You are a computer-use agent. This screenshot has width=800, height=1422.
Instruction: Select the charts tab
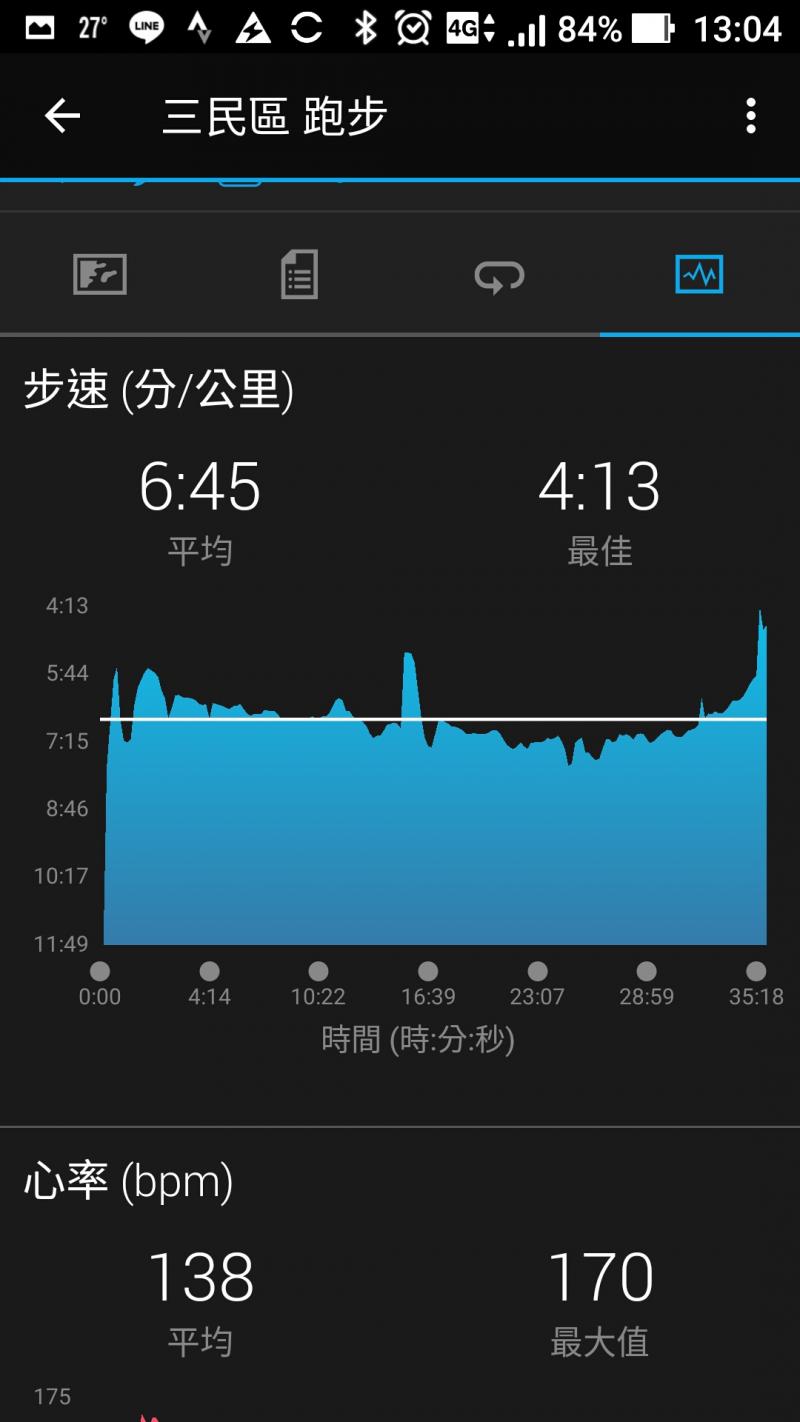[x=699, y=274]
